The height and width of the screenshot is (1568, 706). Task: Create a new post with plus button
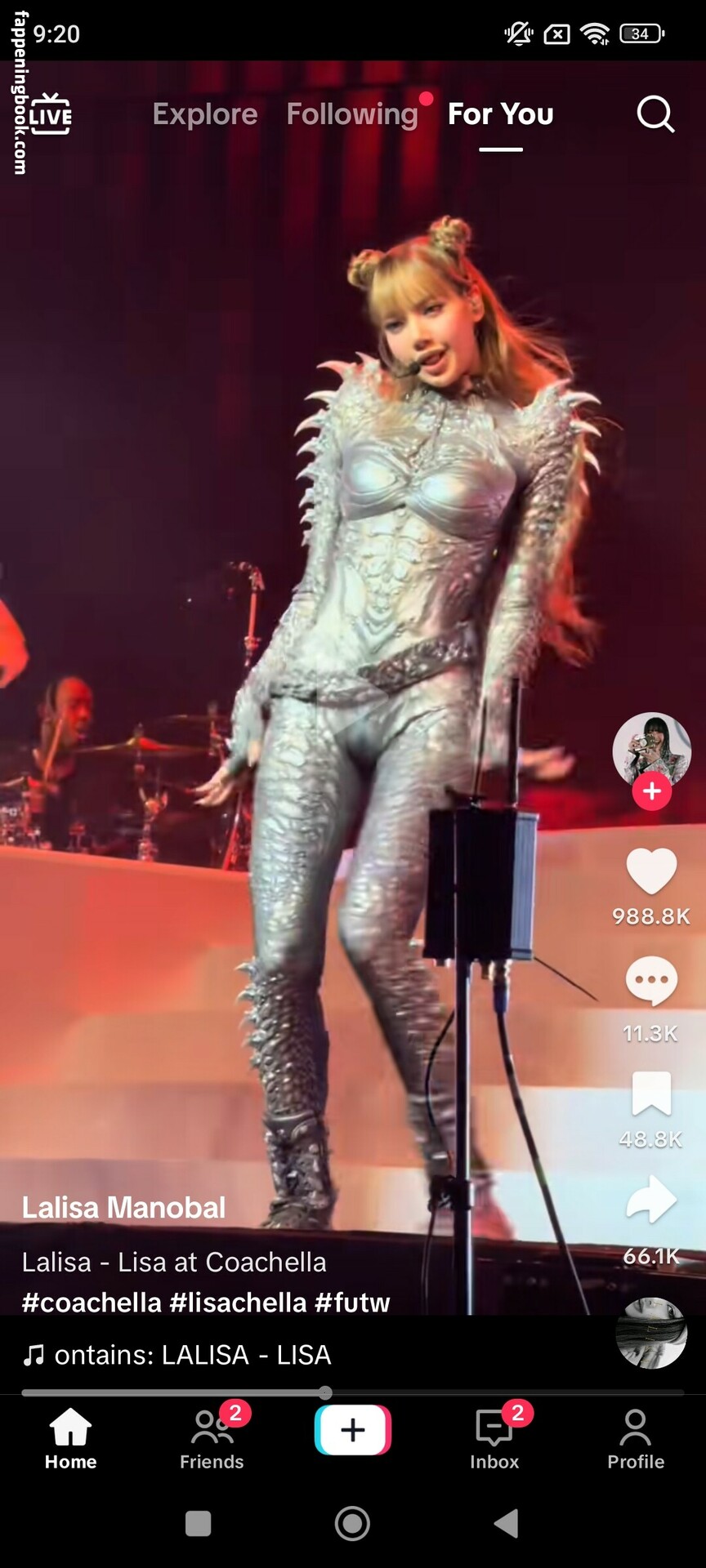(353, 1430)
